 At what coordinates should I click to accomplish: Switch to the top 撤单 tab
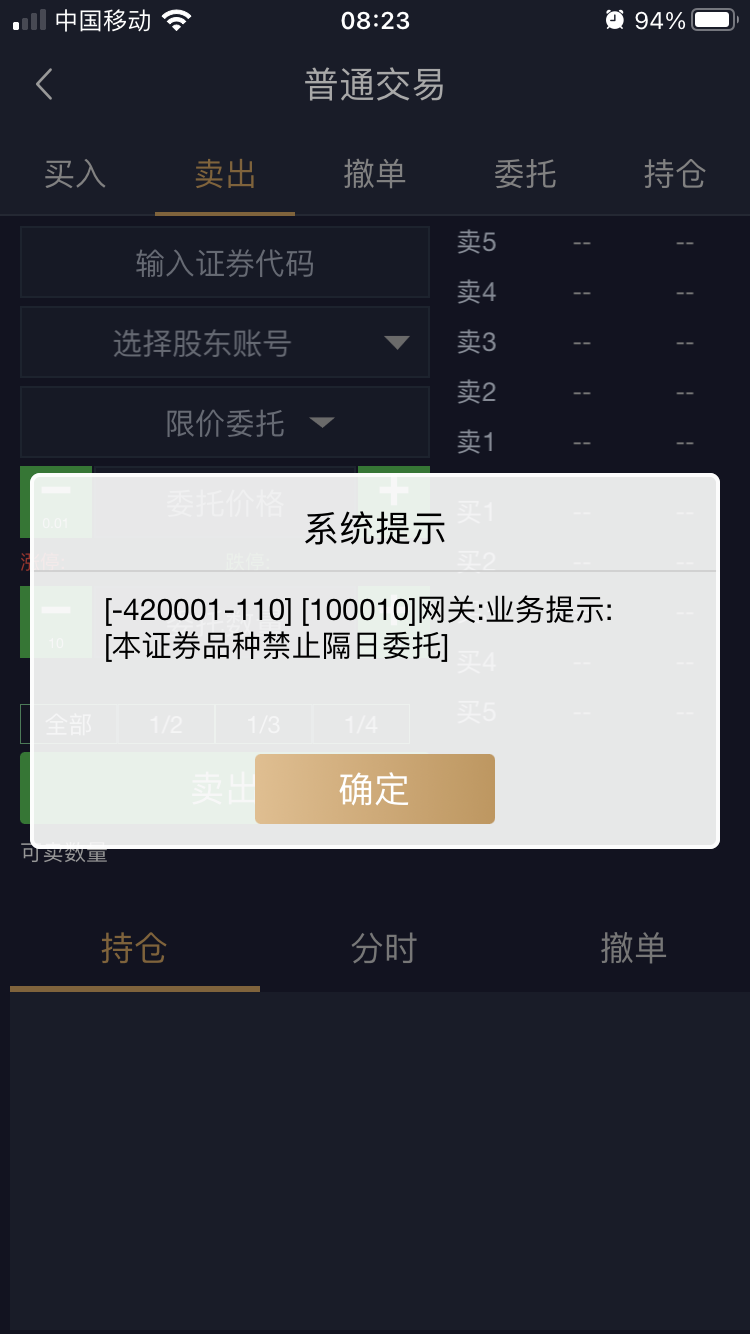[374, 174]
